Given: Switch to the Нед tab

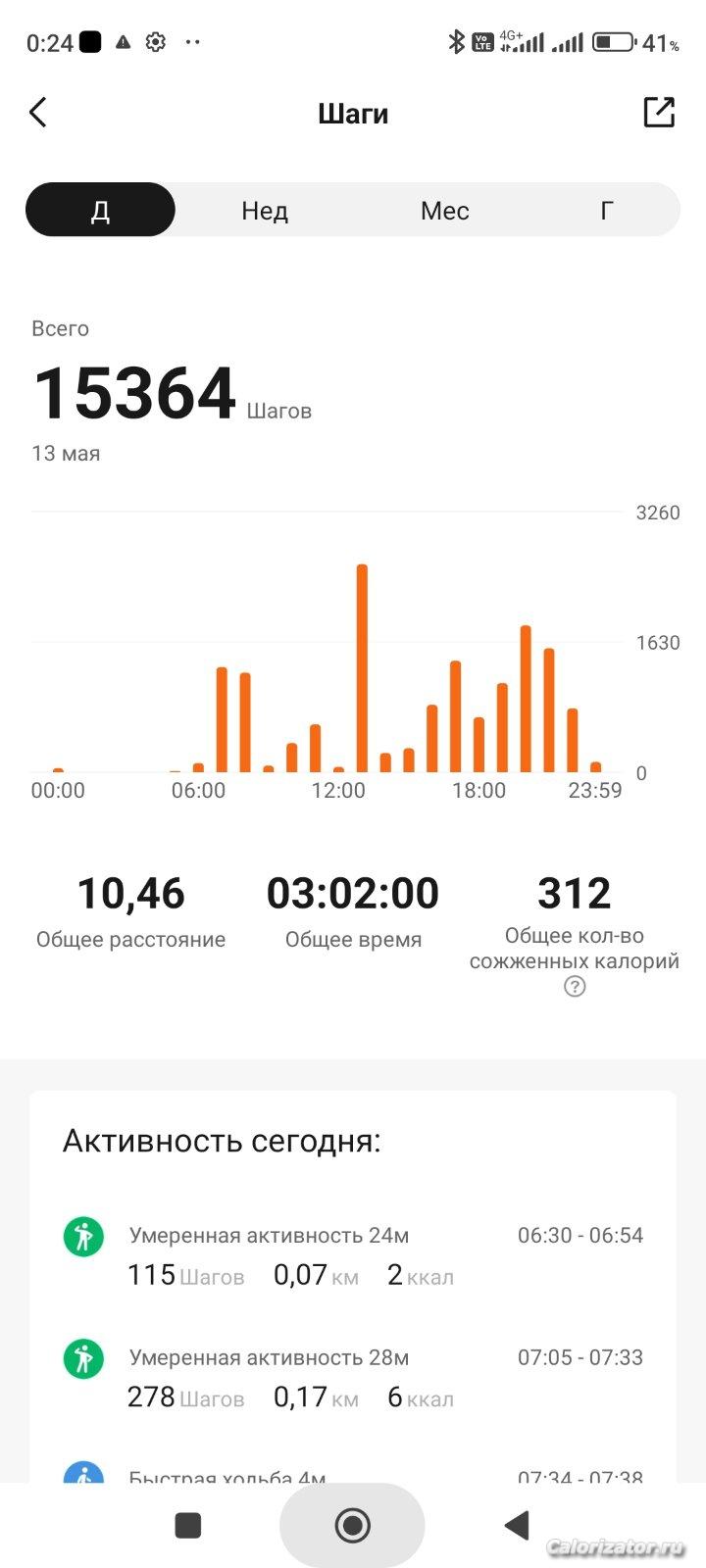Looking at the screenshot, I should 265,211.
